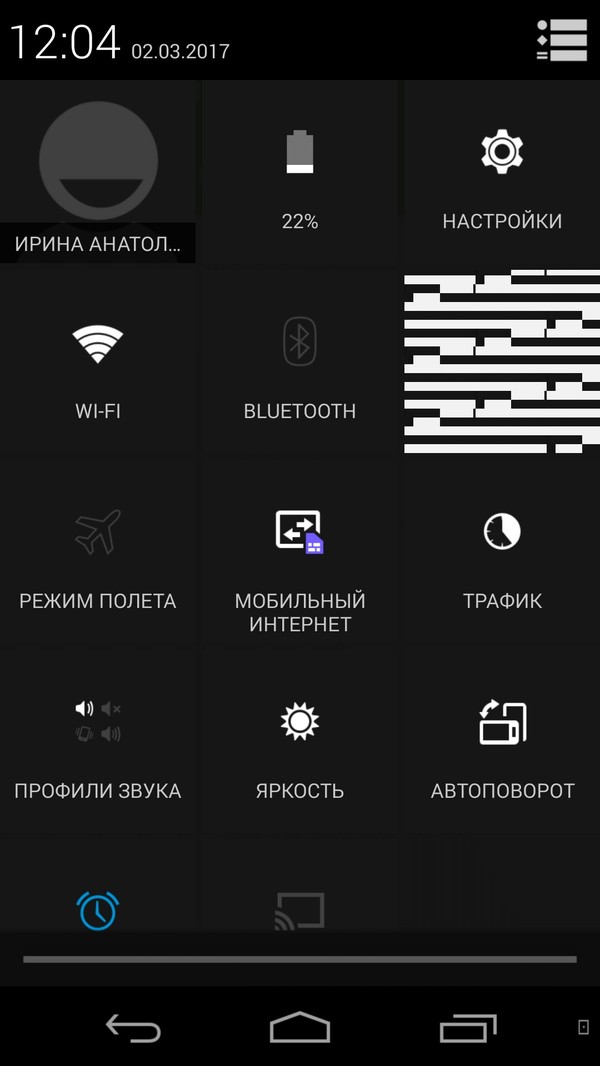Open the recent apps view
600x1066 pixels.
pos(467,1027)
